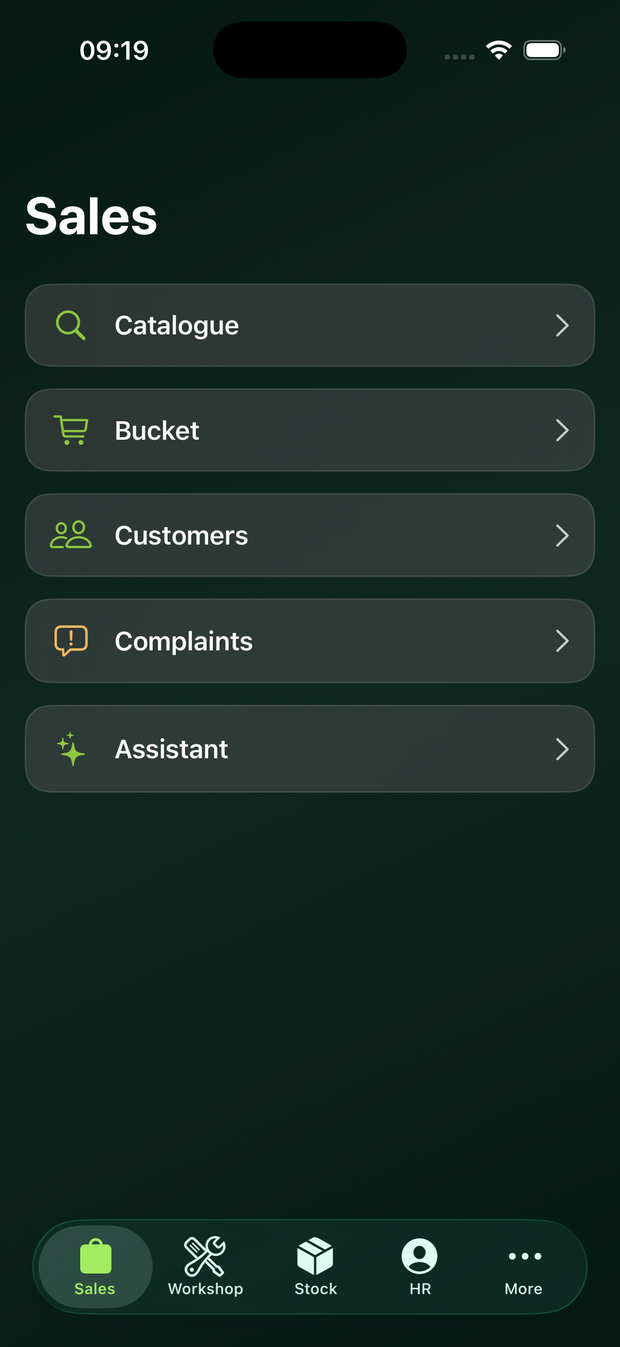Image resolution: width=620 pixels, height=1347 pixels.
Task: Open the More tab
Action: pos(524,1267)
